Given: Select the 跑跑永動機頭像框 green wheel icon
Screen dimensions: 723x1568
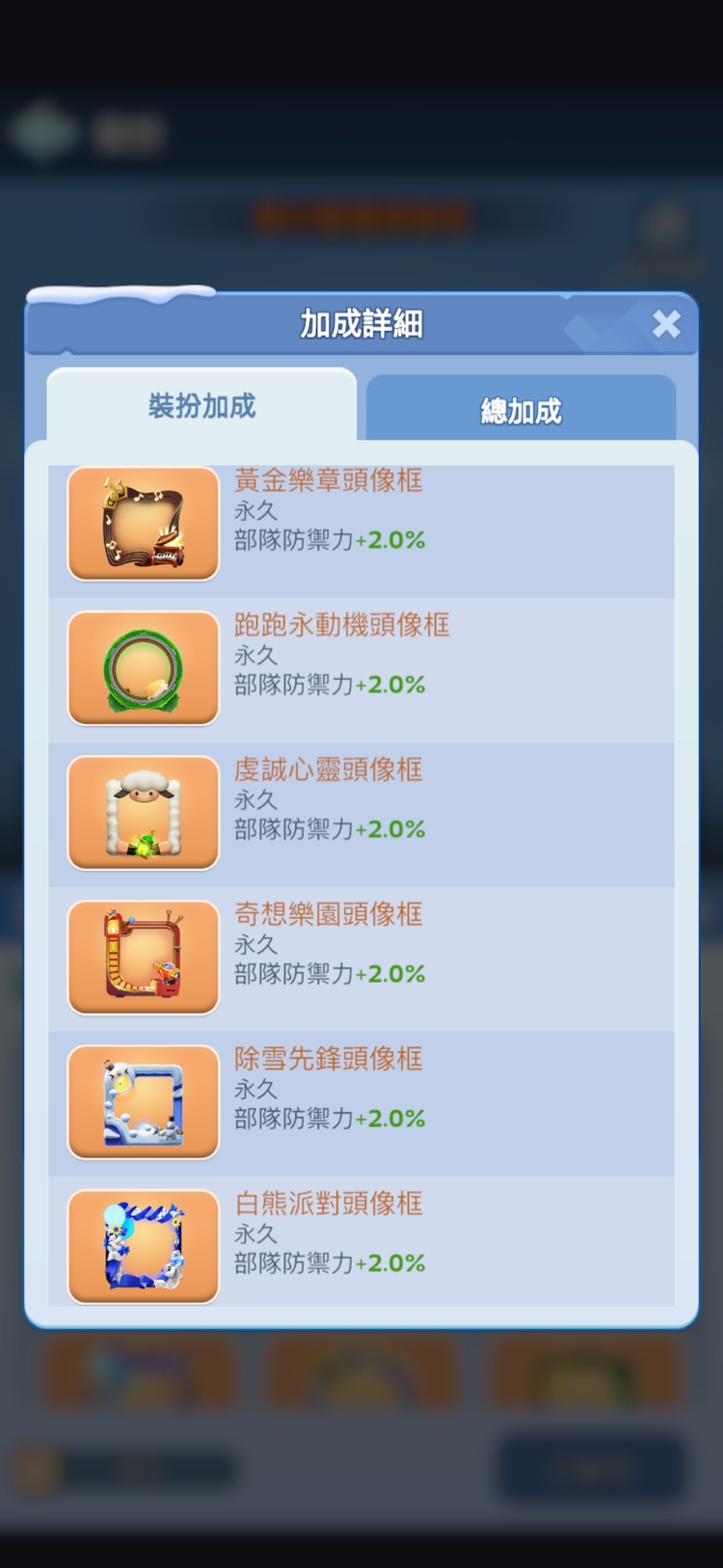Looking at the screenshot, I should point(142,668).
